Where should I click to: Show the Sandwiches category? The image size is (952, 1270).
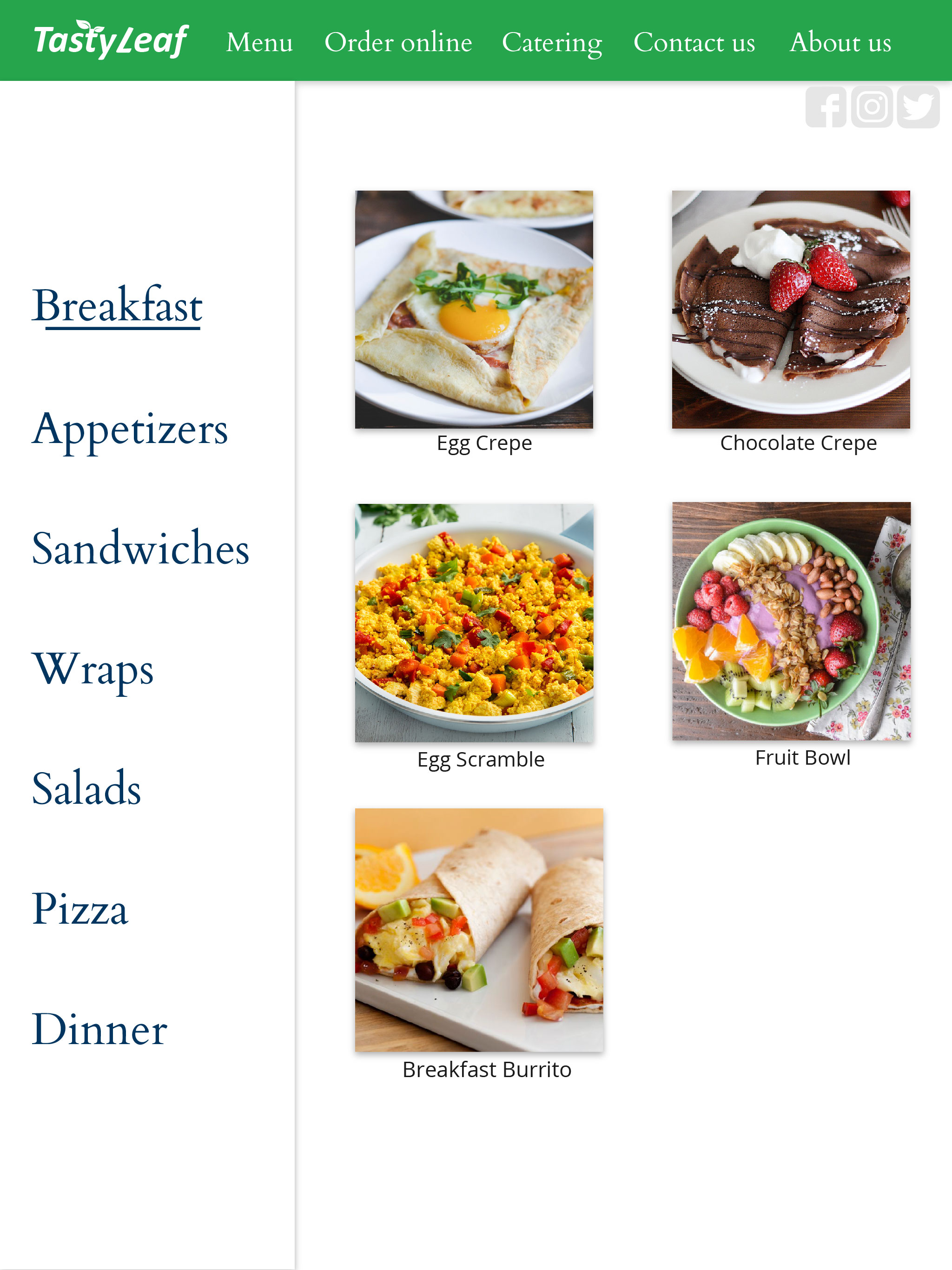coord(141,549)
